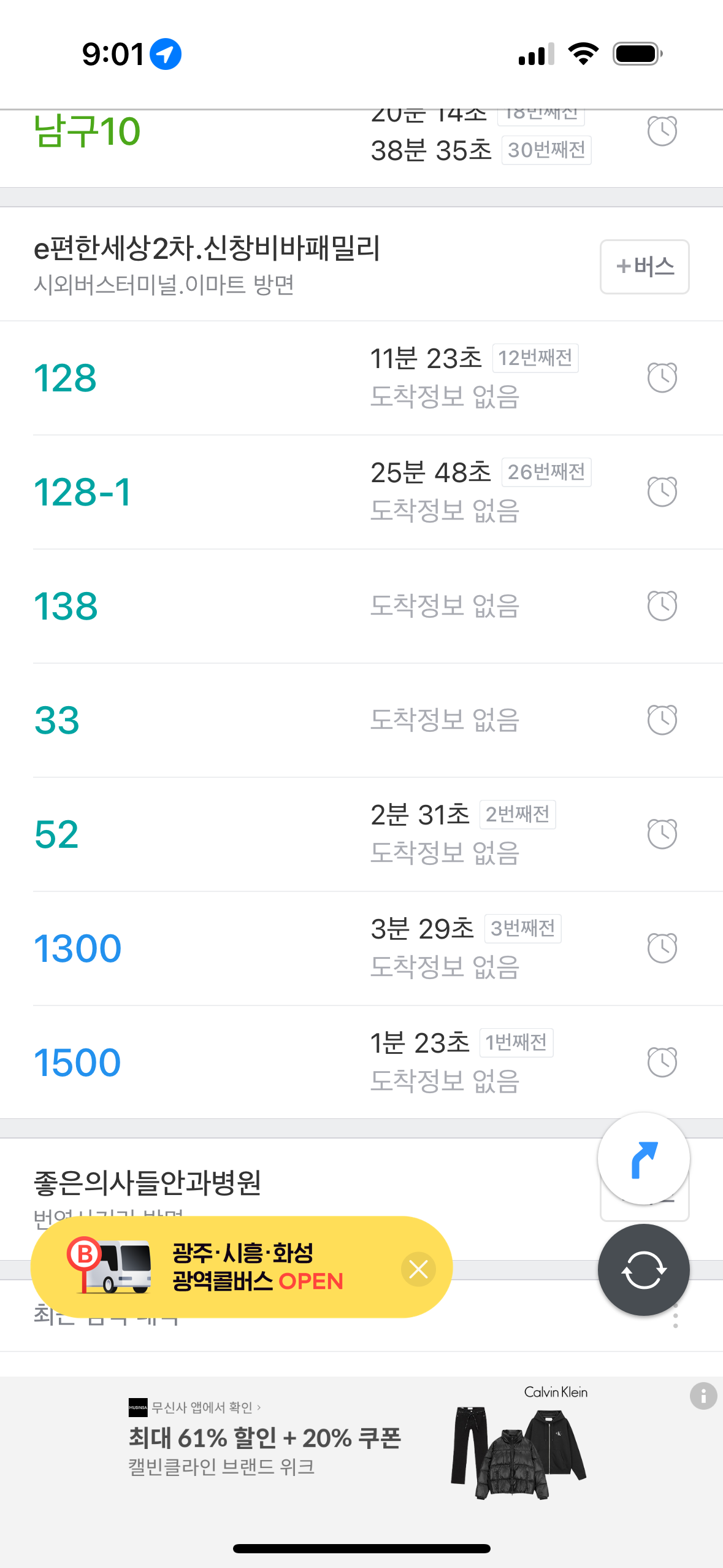Dismiss the 광역콜버스 OPEN banner
723x1568 pixels.
tap(419, 1269)
